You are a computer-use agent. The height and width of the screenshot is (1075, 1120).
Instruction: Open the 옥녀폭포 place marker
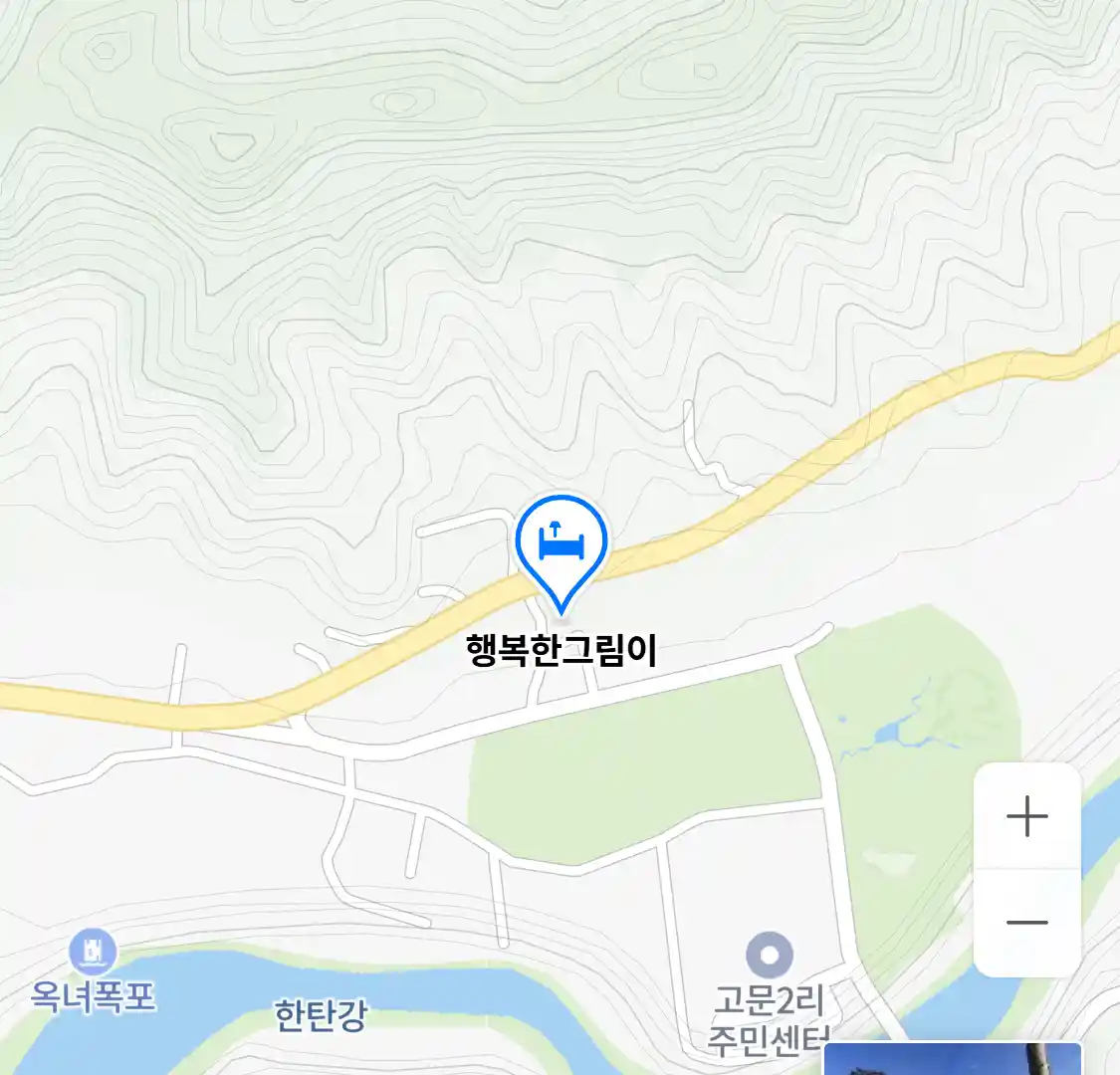coord(93,953)
